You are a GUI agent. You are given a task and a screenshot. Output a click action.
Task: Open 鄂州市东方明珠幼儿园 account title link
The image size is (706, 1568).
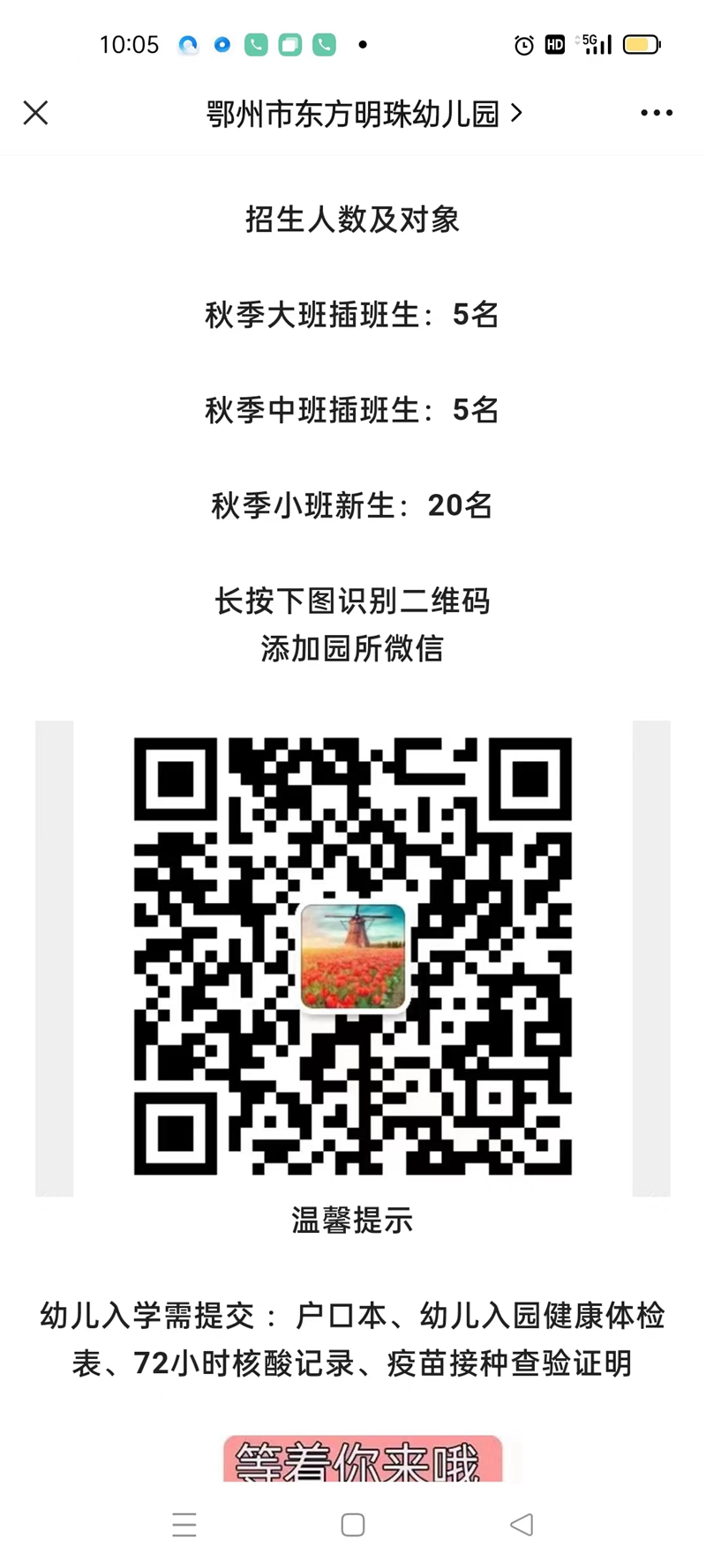(x=363, y=114)
